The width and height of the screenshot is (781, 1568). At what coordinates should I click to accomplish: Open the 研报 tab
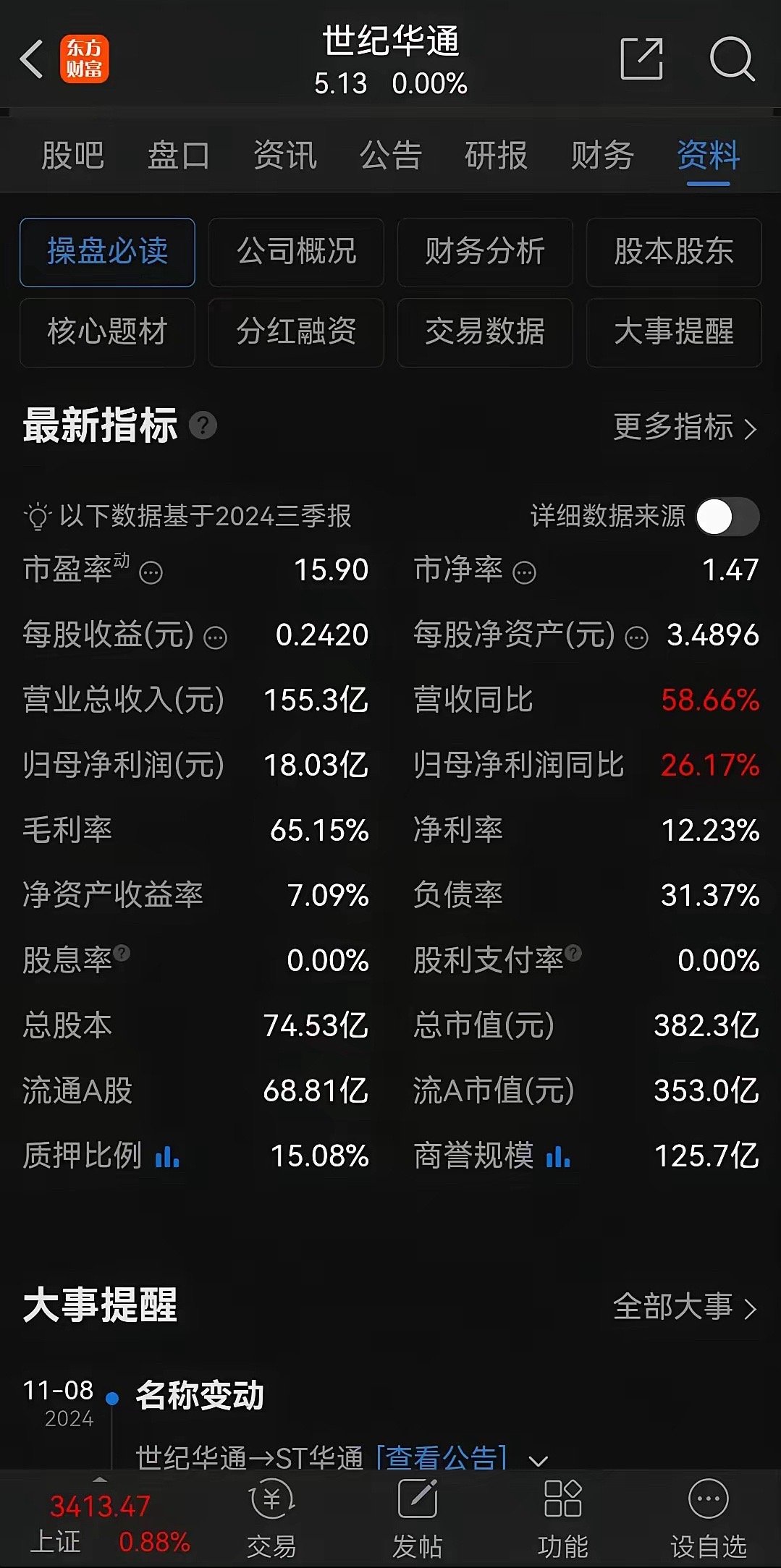coord(497,156)
